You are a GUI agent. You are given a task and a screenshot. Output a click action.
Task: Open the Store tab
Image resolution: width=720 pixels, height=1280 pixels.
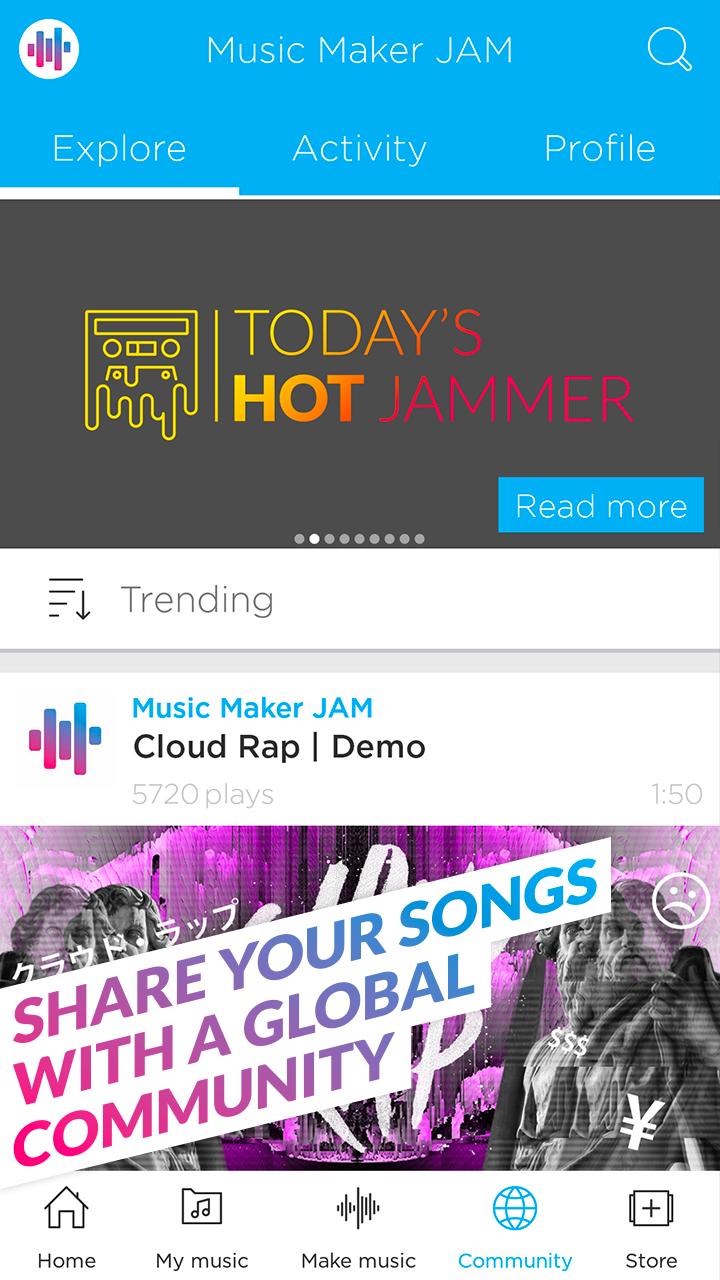click(x=651, y=1228)
